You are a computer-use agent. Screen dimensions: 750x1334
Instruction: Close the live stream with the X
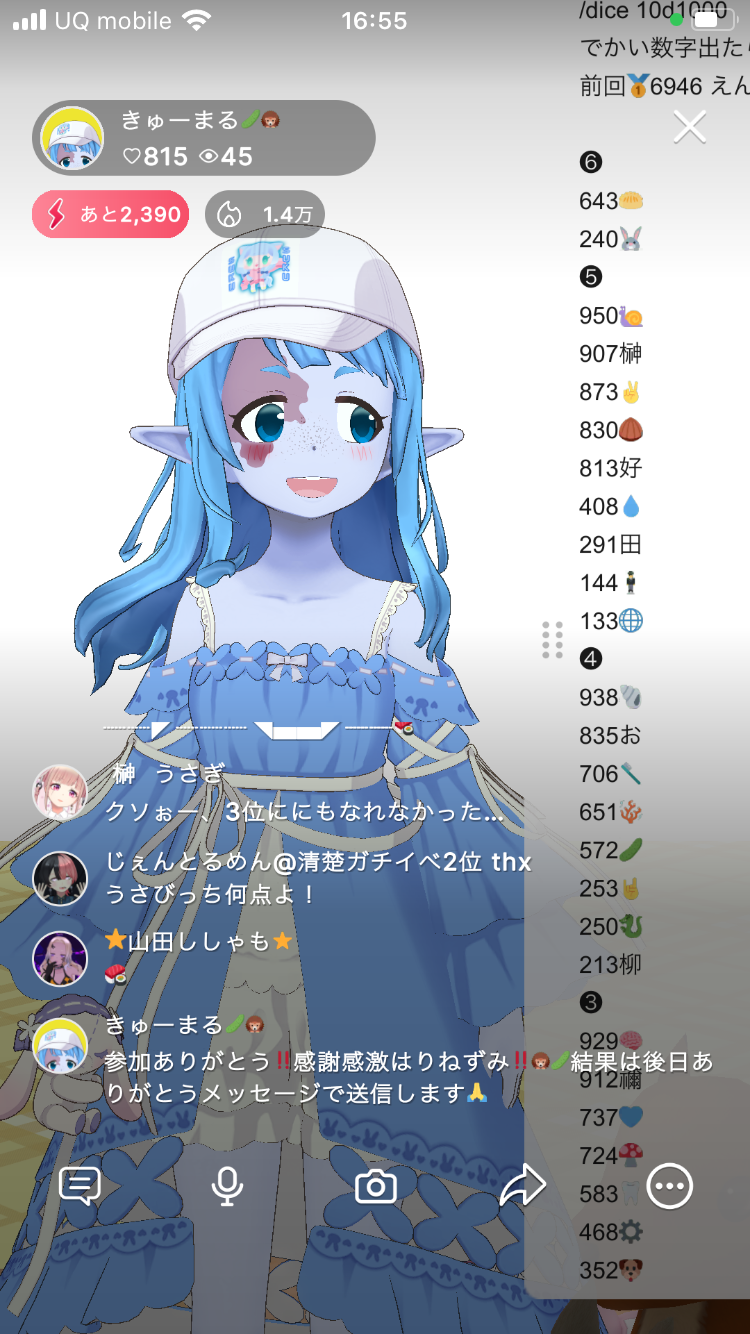(x=690, y=127)
